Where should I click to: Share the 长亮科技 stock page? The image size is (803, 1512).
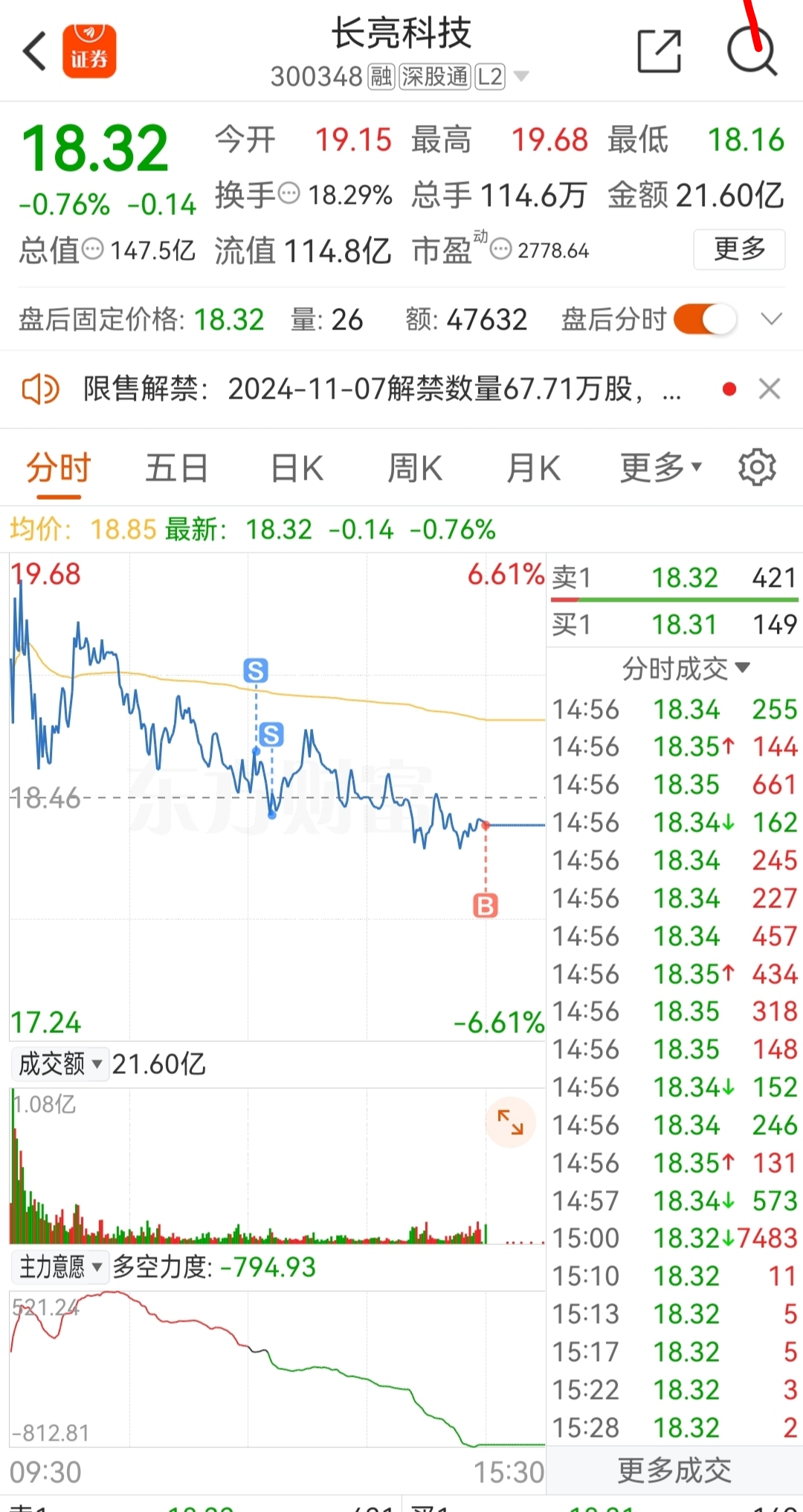[660, 50]
